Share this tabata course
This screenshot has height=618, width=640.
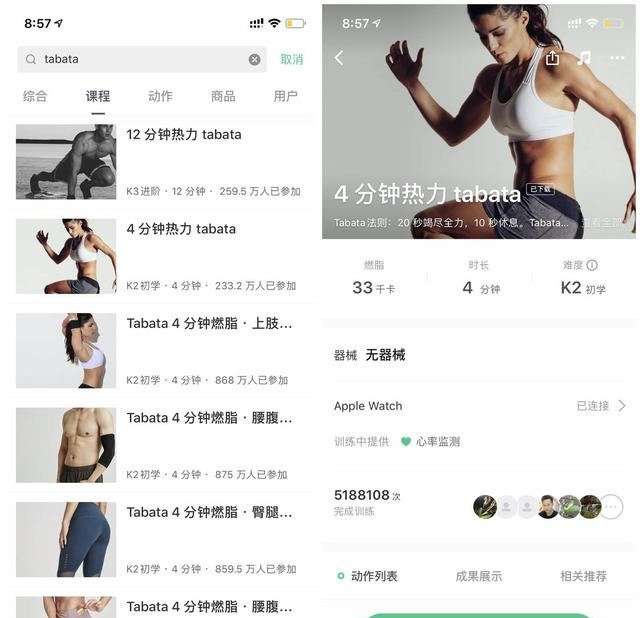click(552, 58)
